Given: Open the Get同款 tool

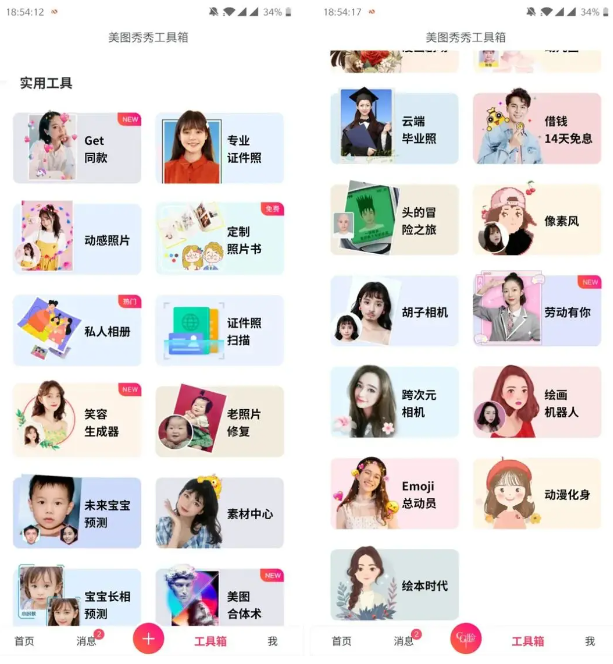Looking at the screenshot, I should coord(77,148).
